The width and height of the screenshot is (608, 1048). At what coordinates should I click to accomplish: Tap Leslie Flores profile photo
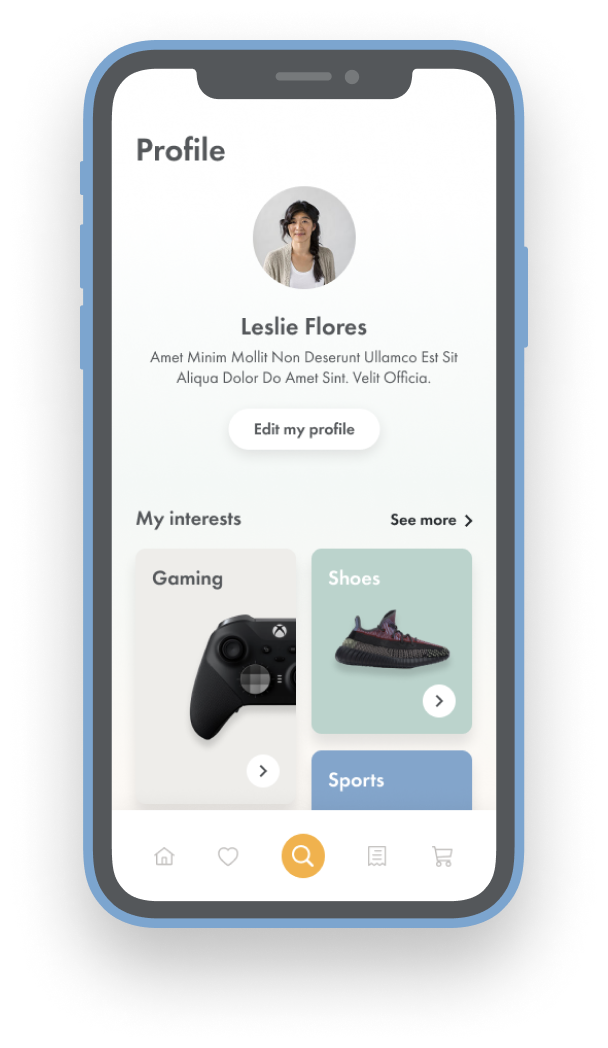pyautogui.click(x=304, y=238)
